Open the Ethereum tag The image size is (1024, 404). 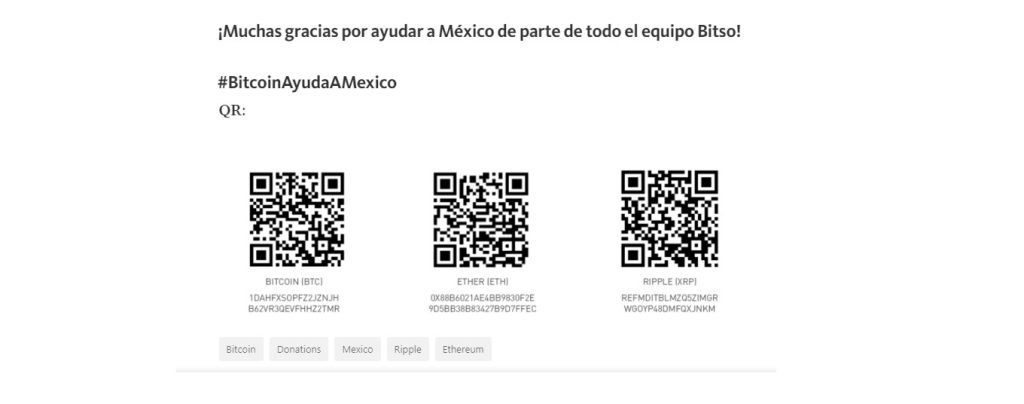coord(463,349)
